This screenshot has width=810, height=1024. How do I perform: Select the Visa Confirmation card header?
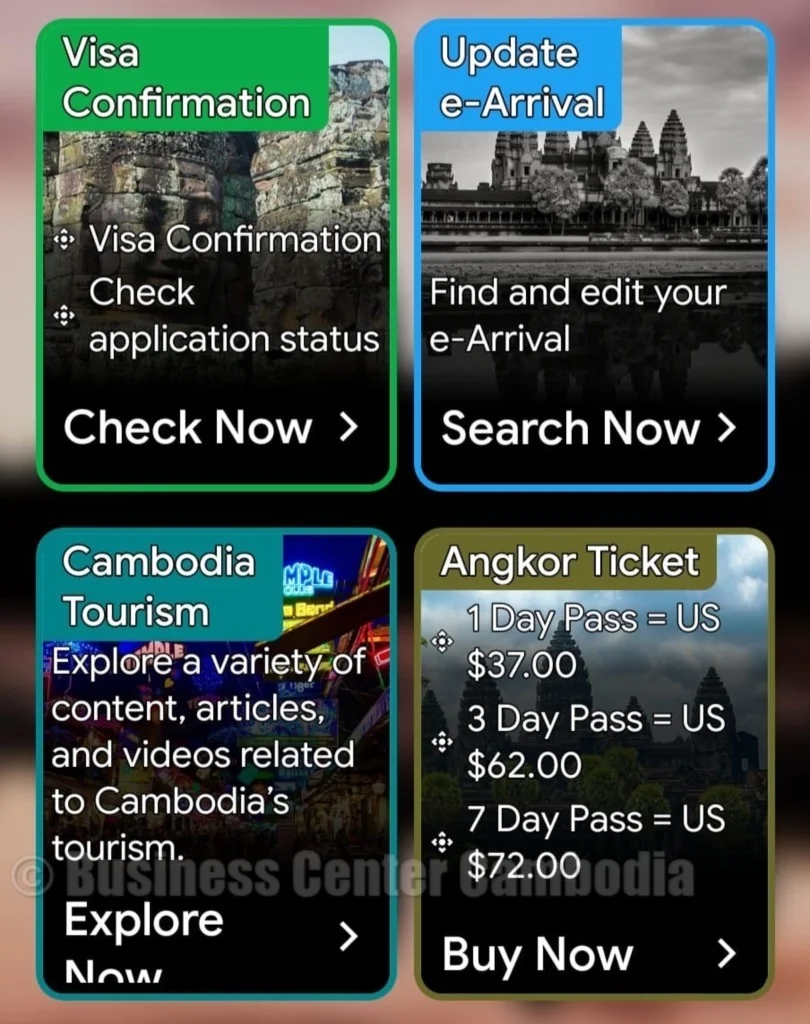(x=185, y=77)
